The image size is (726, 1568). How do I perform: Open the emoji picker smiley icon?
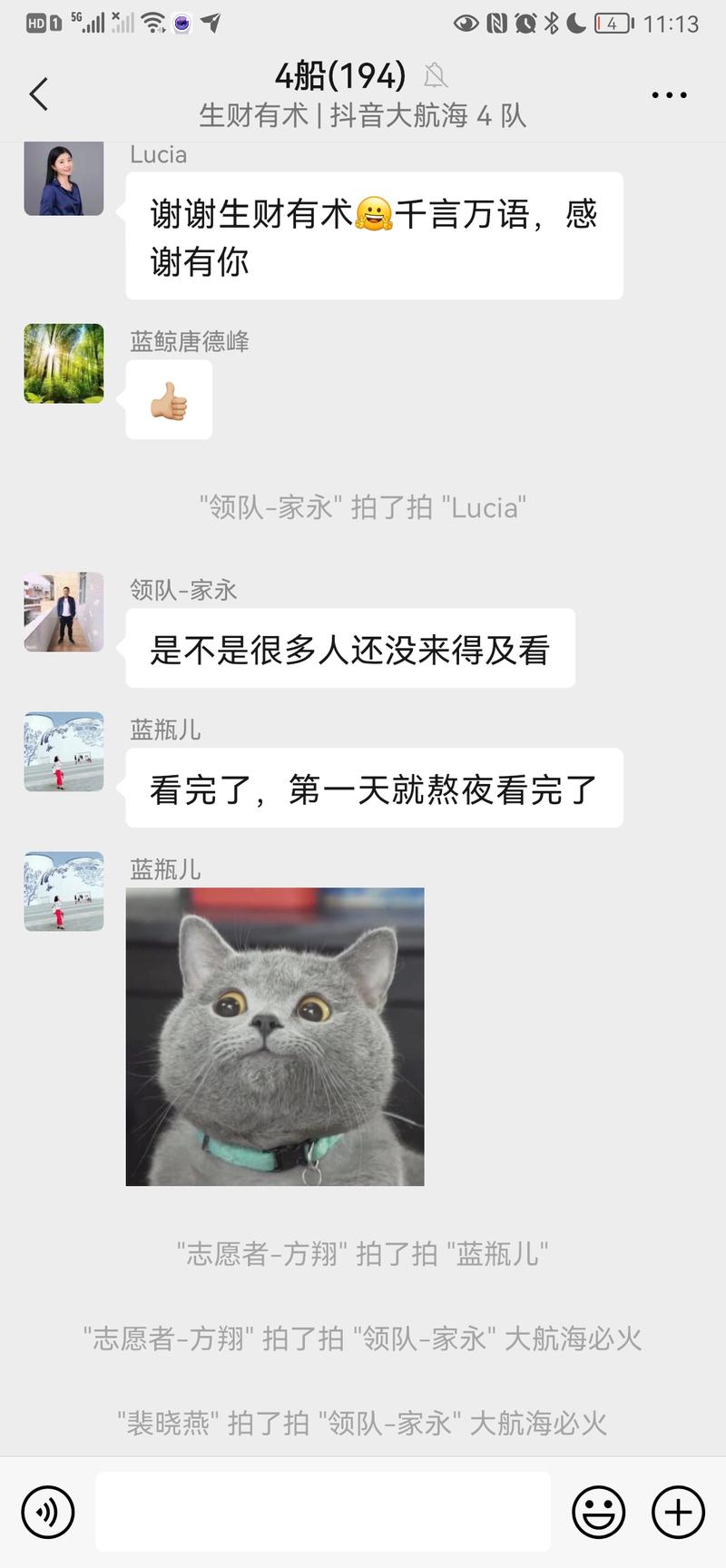599,1512
